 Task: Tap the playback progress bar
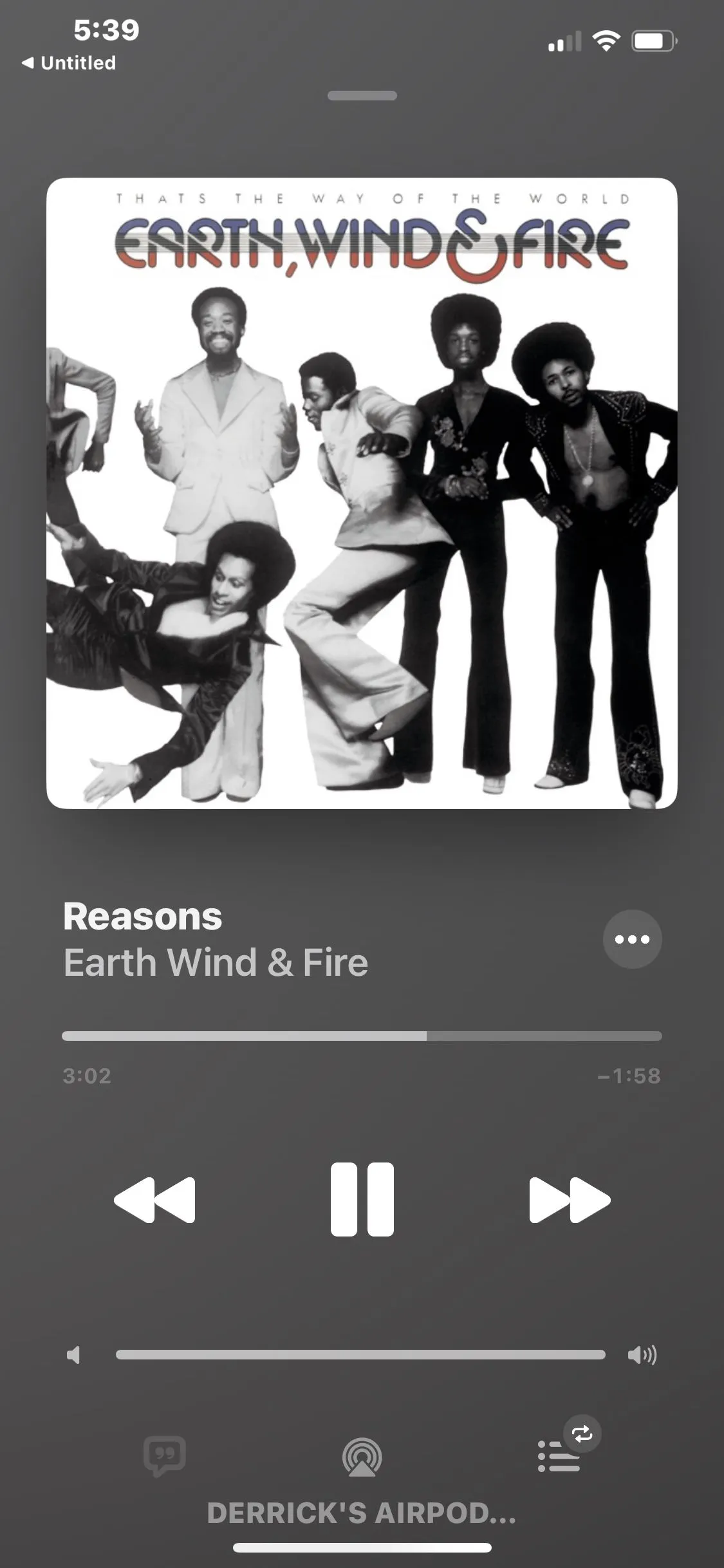[x=362, y=1036]
